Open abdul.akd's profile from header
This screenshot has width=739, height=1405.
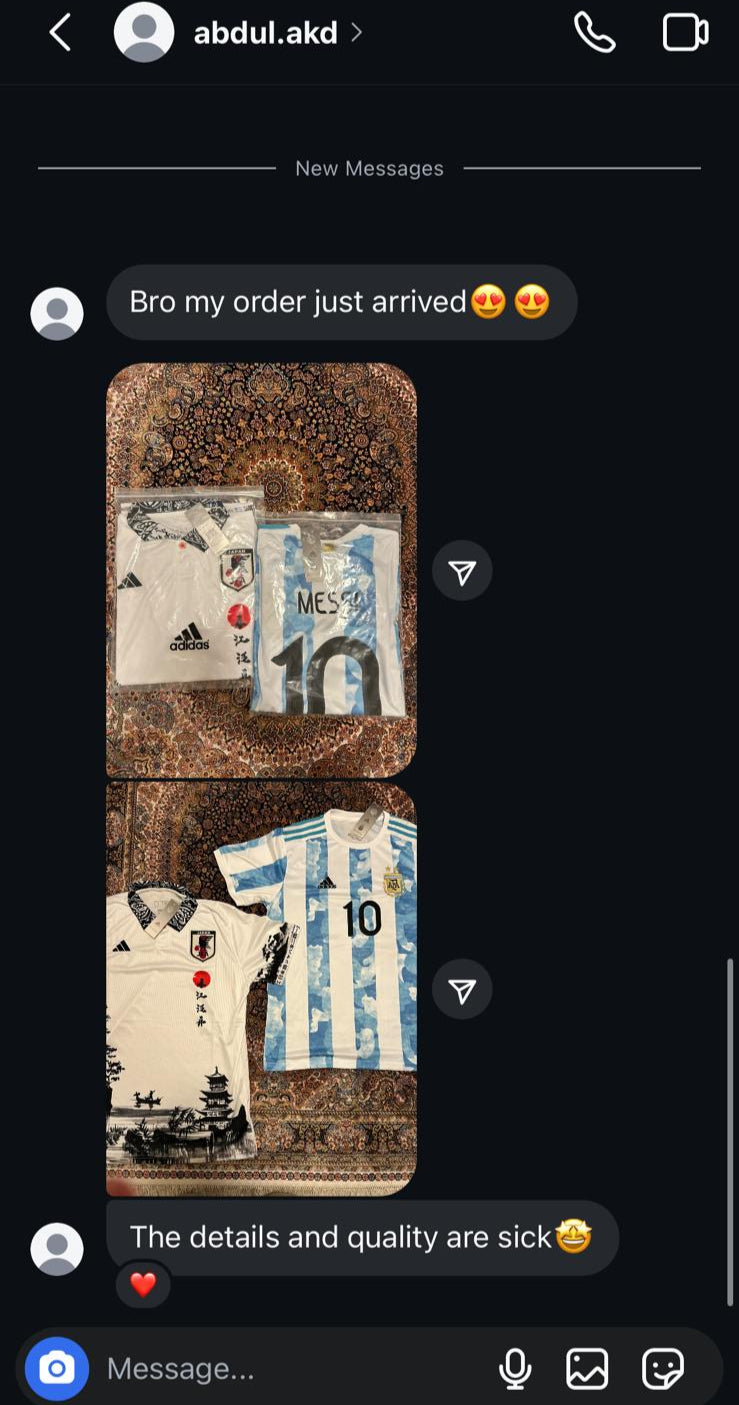[265, 33]
